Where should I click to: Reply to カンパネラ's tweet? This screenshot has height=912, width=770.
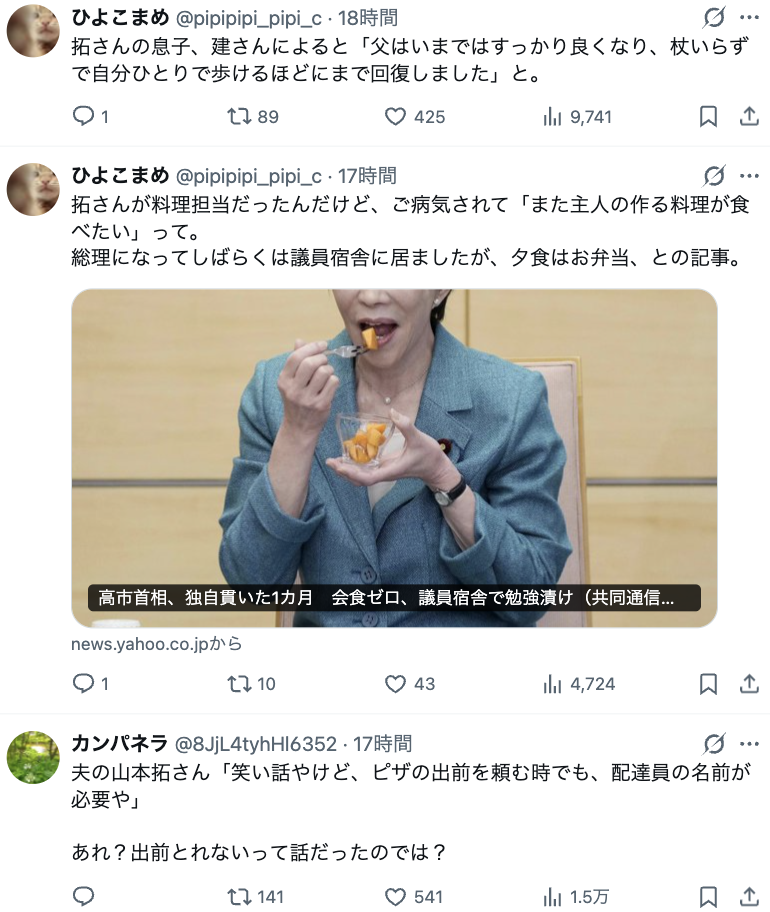[84, 896]
